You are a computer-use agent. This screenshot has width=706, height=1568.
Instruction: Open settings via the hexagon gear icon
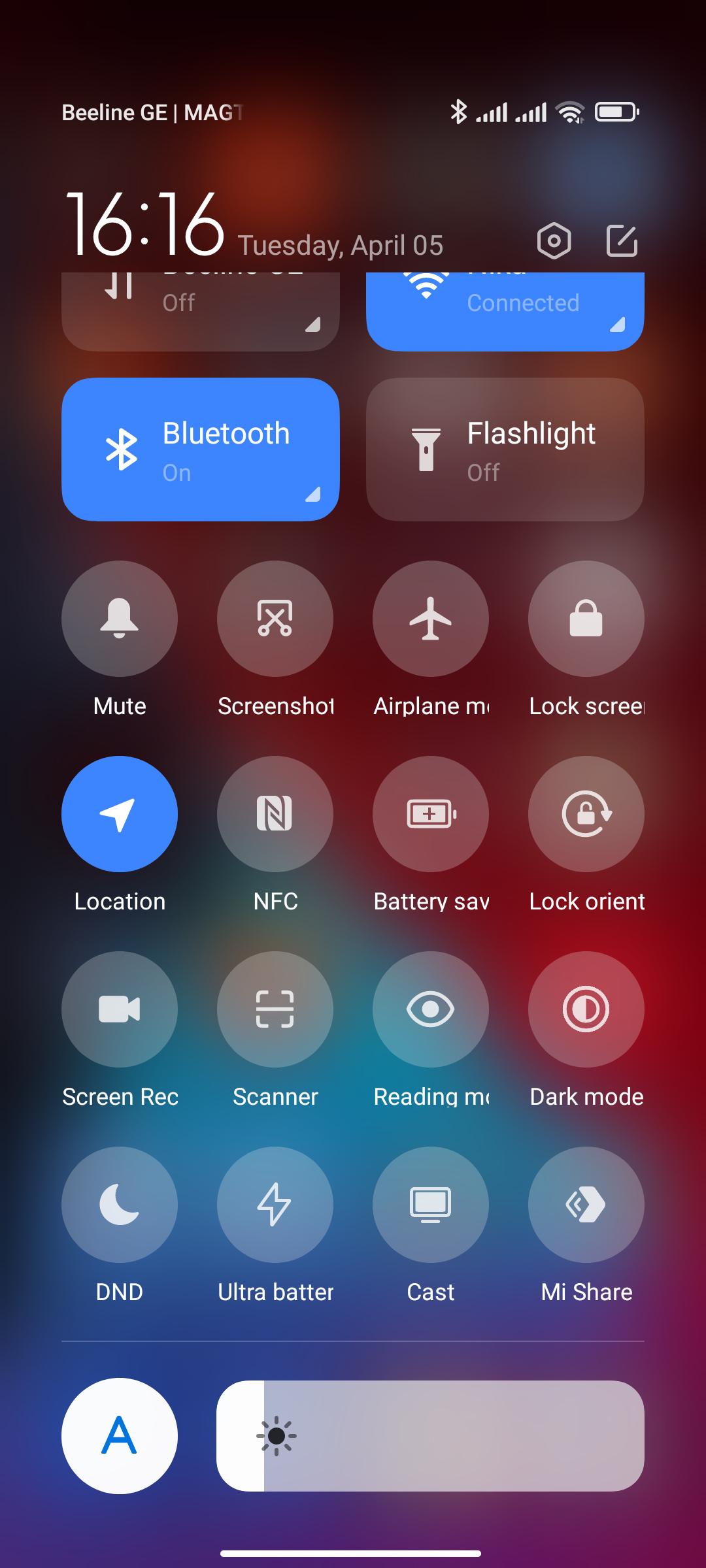(x=554, y=241)
